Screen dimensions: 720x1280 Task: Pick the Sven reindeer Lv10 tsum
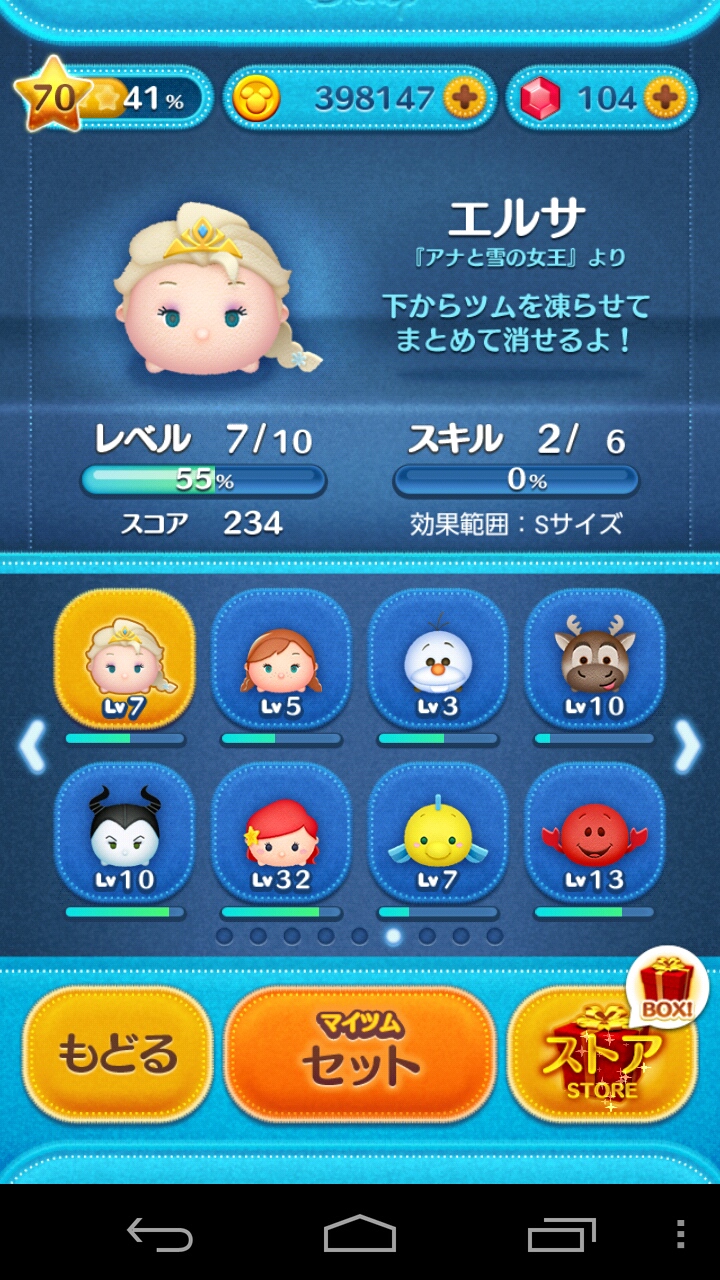coord(594,659)
